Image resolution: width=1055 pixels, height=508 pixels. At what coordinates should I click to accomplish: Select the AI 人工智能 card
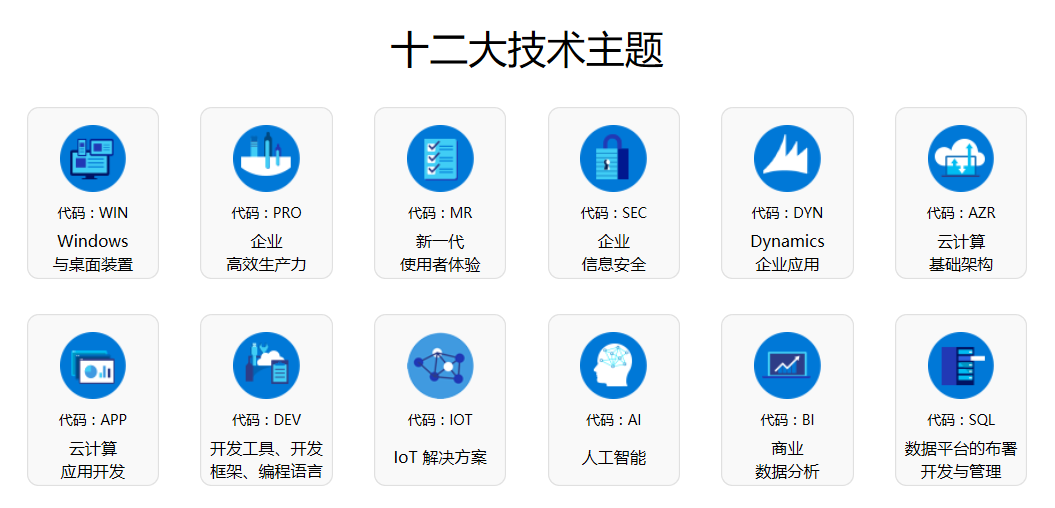[614, 400]
